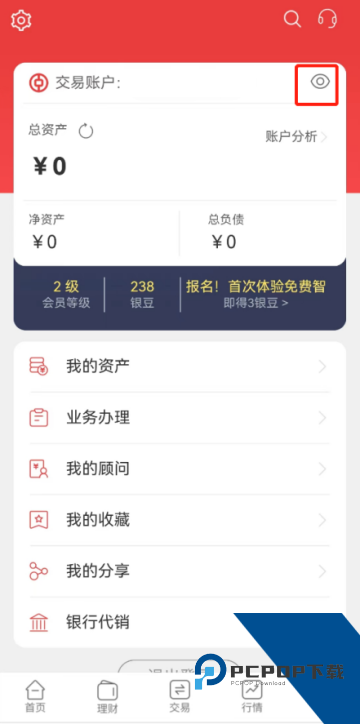Switch to the 行情 tab

(252, 697)
